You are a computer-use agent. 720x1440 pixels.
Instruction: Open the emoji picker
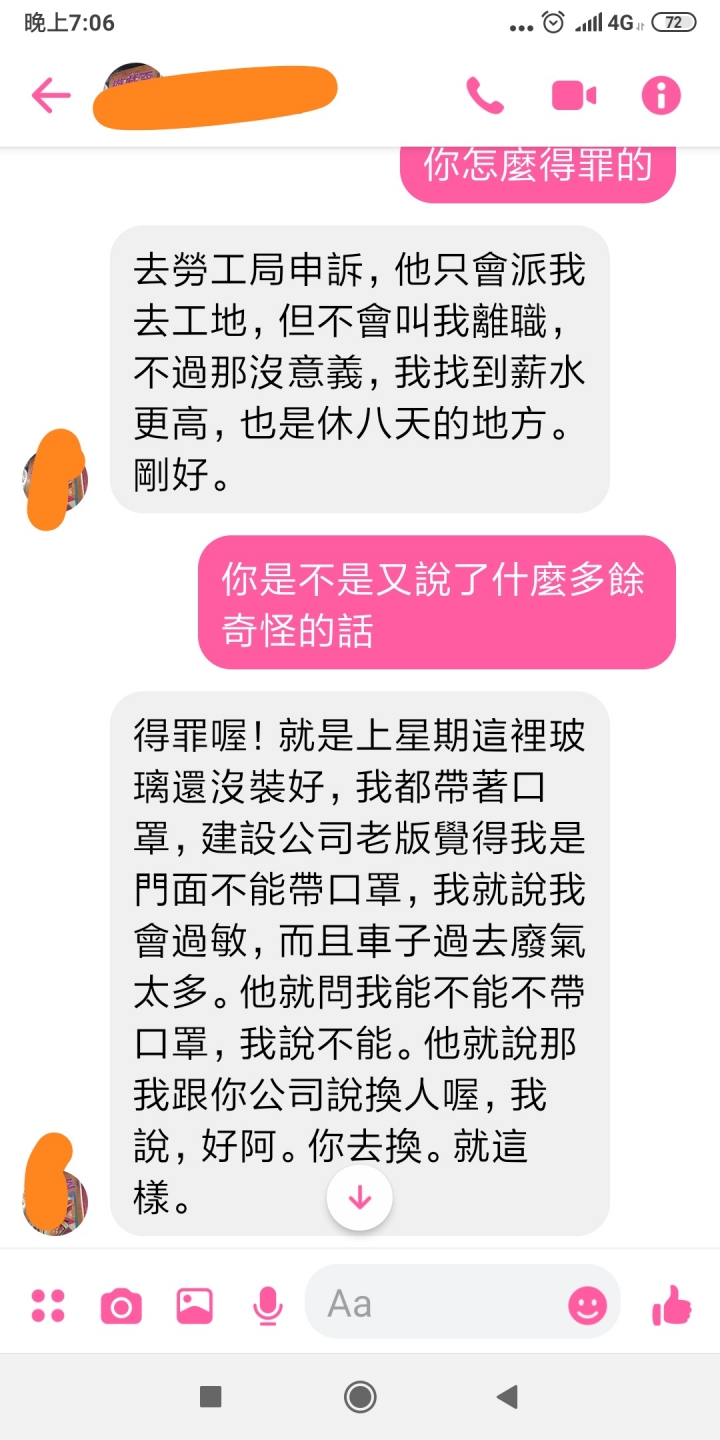(588, 1302)
